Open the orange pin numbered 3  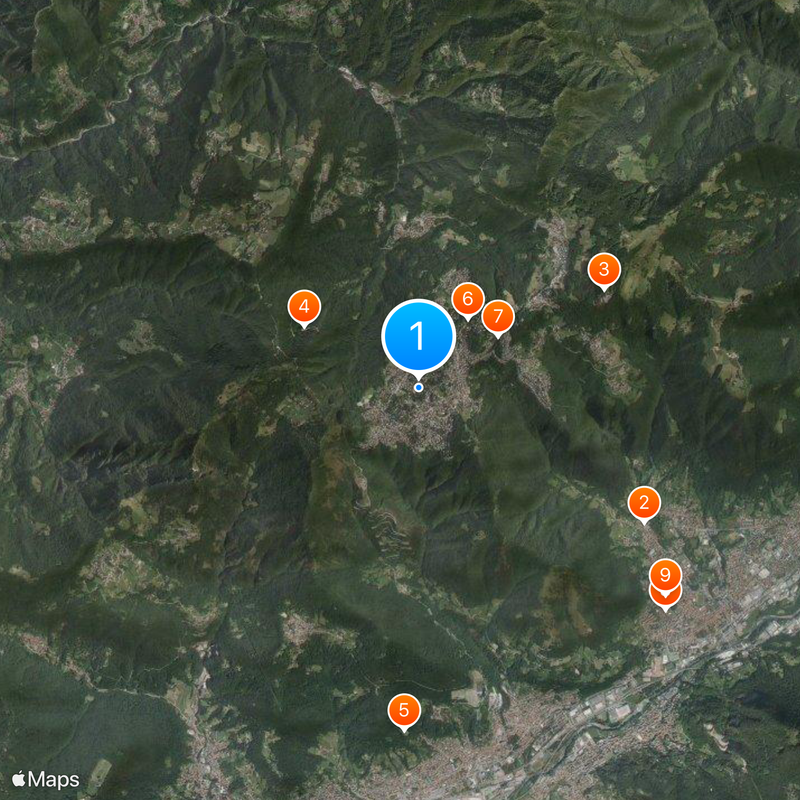coord(603,269)
